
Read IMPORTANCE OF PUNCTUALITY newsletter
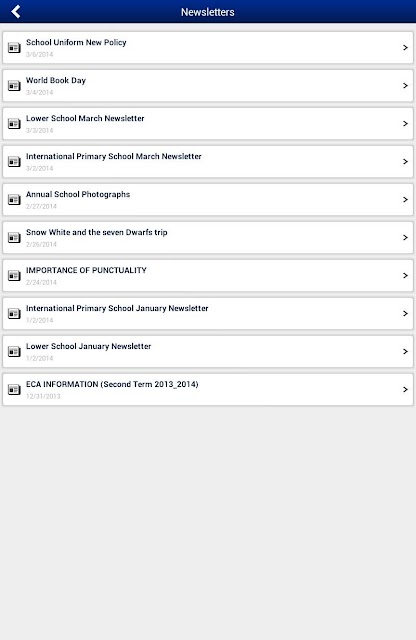pos(208,276)
